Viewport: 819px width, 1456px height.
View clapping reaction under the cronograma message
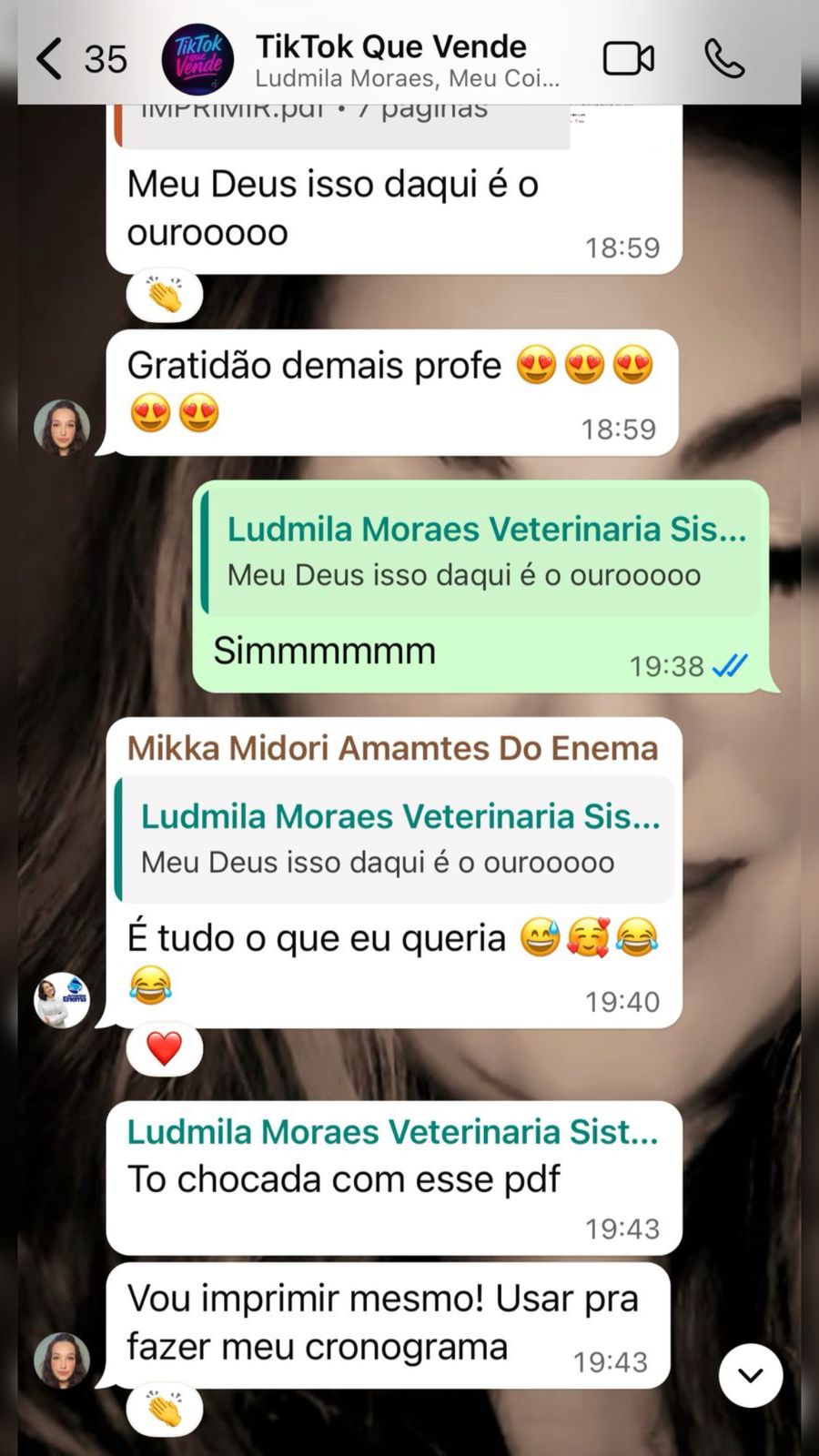pos(165,1410)
